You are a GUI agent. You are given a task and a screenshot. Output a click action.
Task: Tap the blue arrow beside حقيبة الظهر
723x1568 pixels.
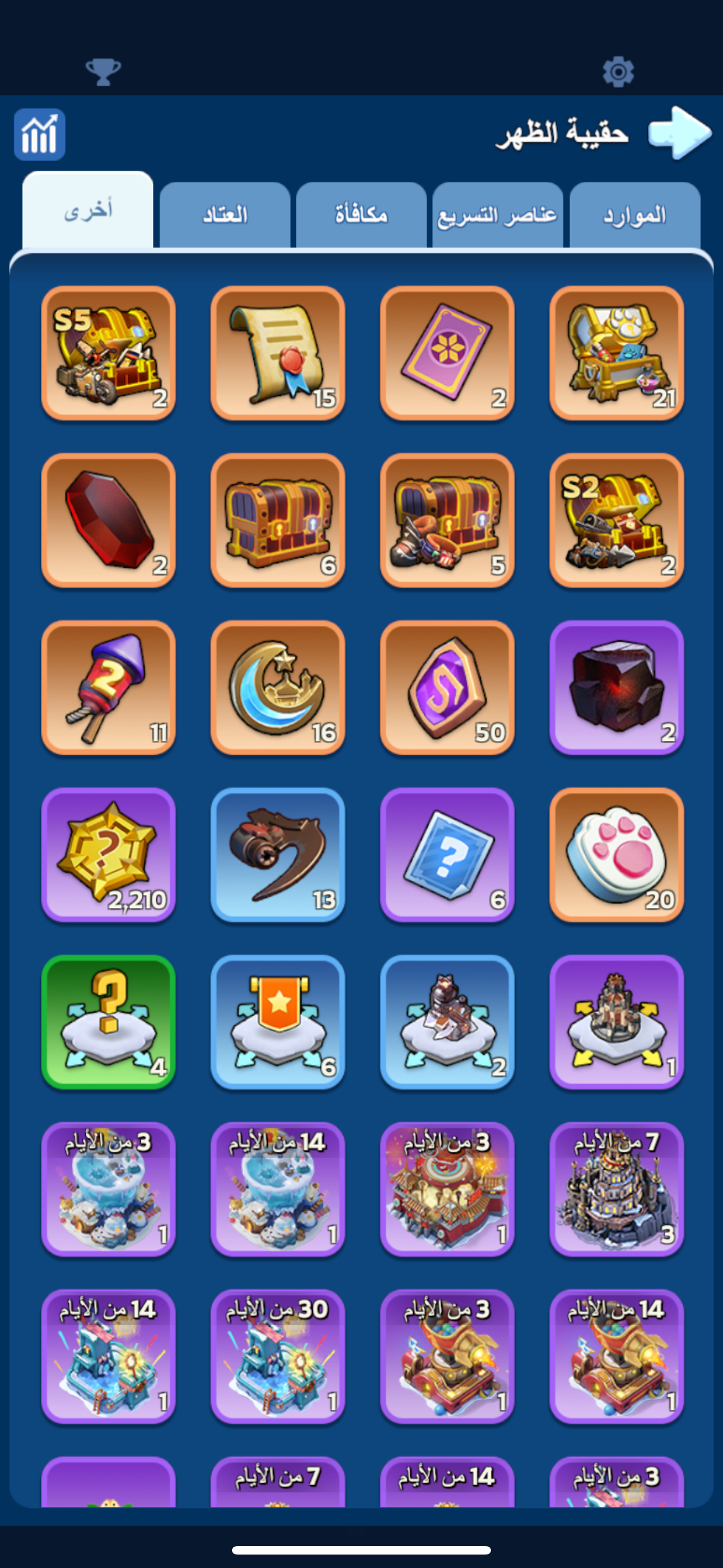(680, 133)
